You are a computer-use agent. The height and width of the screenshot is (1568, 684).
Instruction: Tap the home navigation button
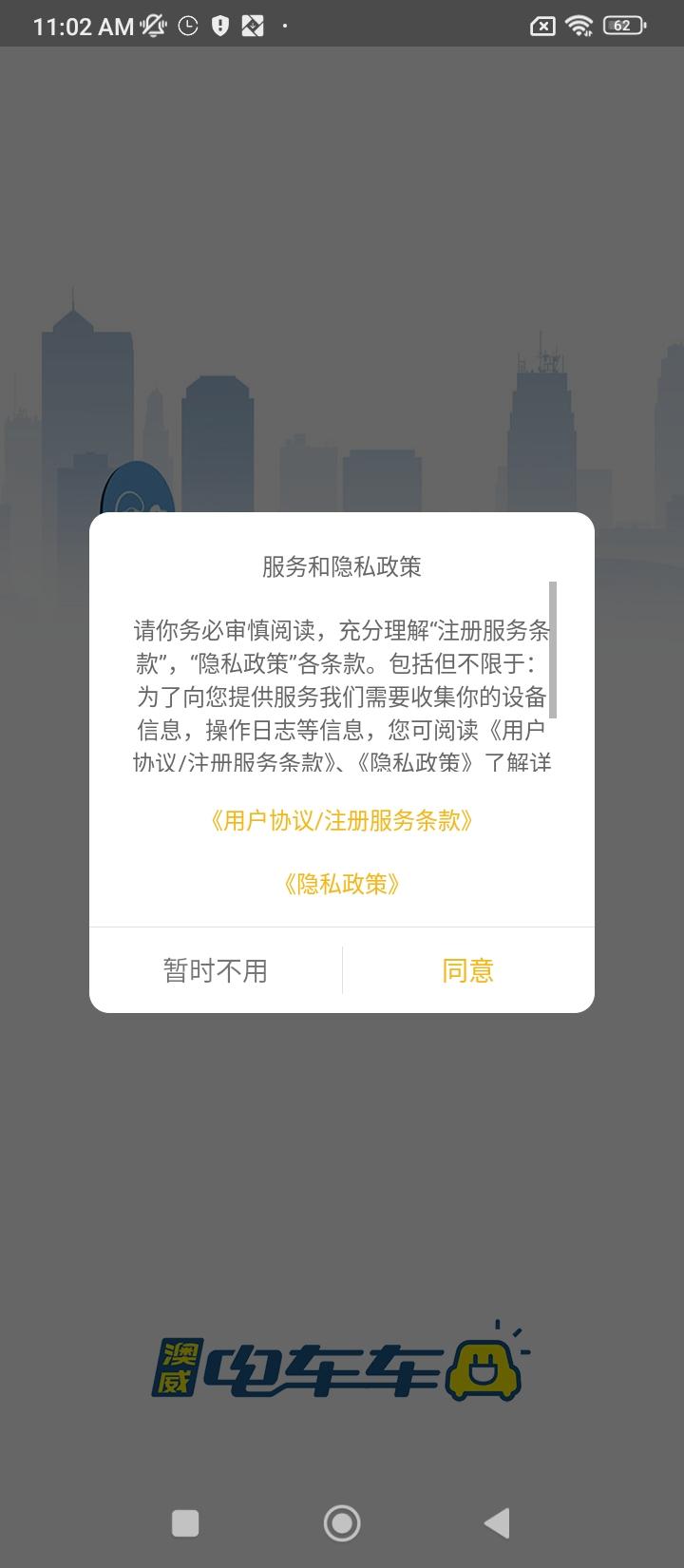[342, 1522]
